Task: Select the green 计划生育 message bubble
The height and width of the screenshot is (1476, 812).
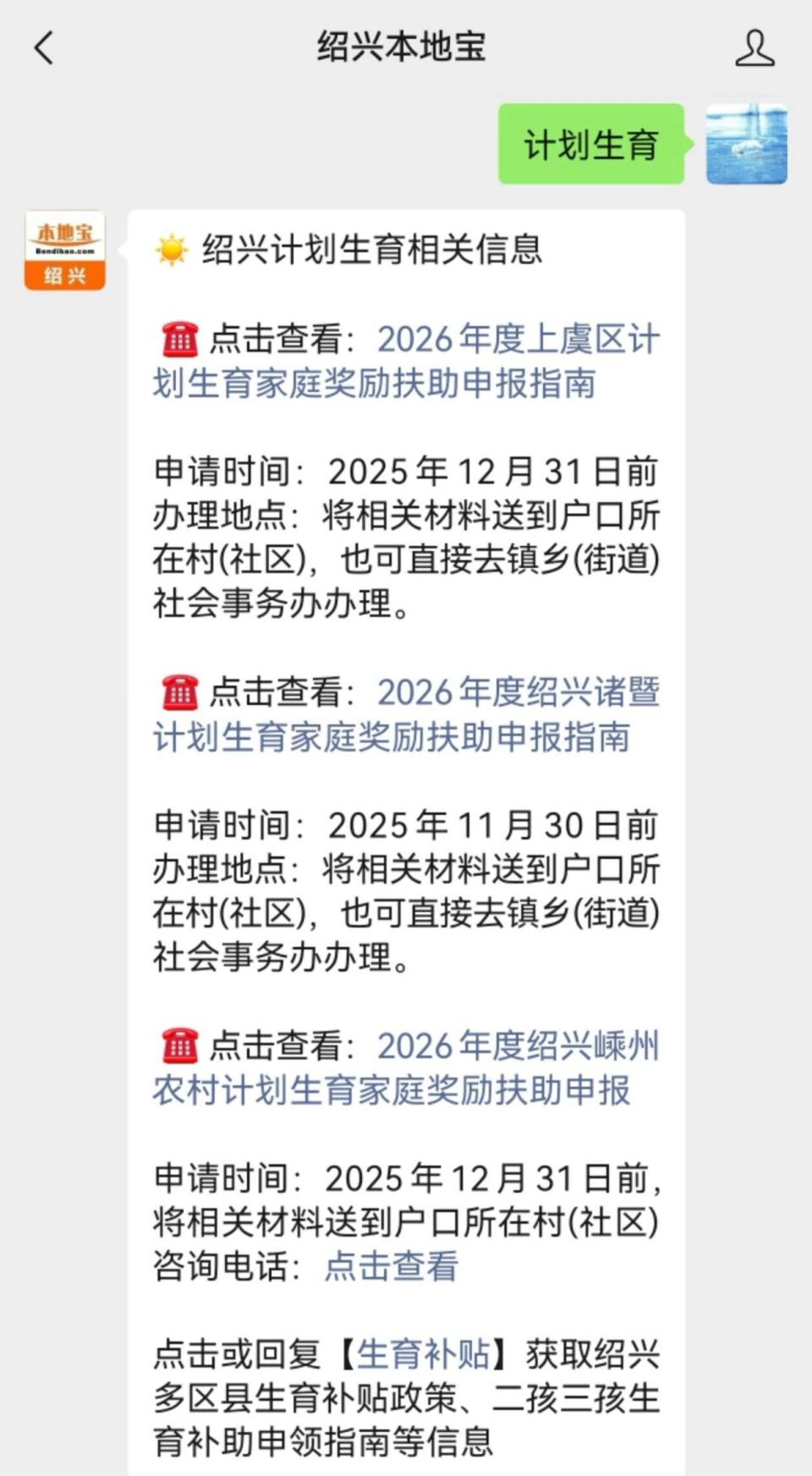Action: tap(591, 146)
